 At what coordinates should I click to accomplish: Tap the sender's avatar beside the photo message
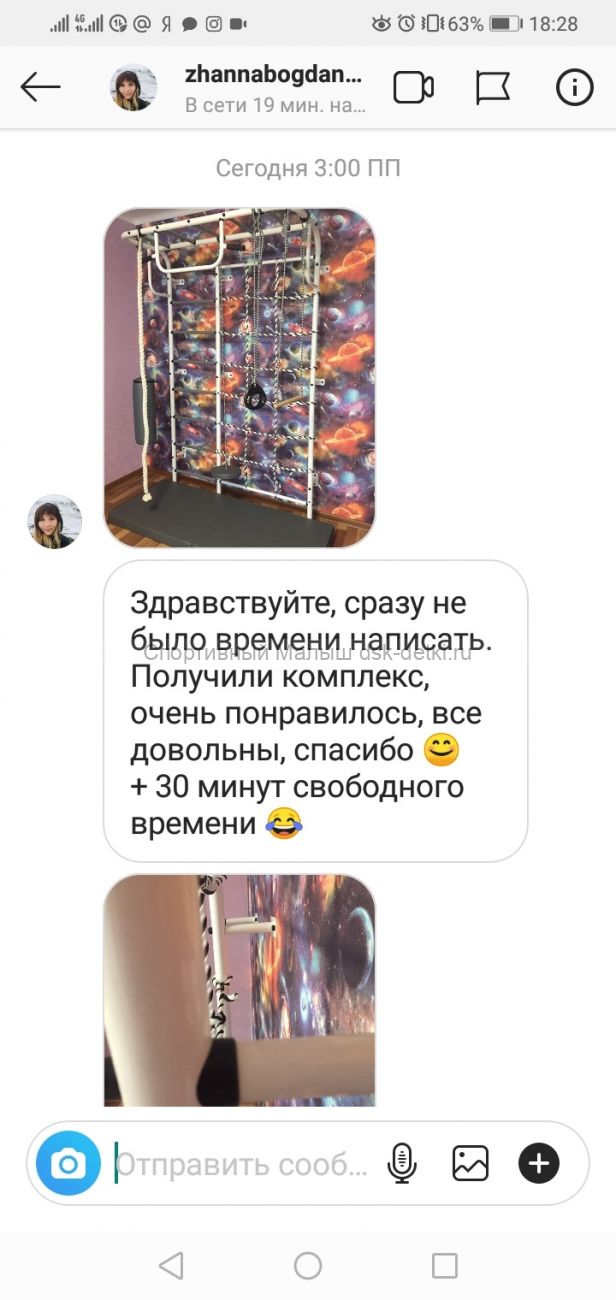pyautogui.click(x=54, y=521)
